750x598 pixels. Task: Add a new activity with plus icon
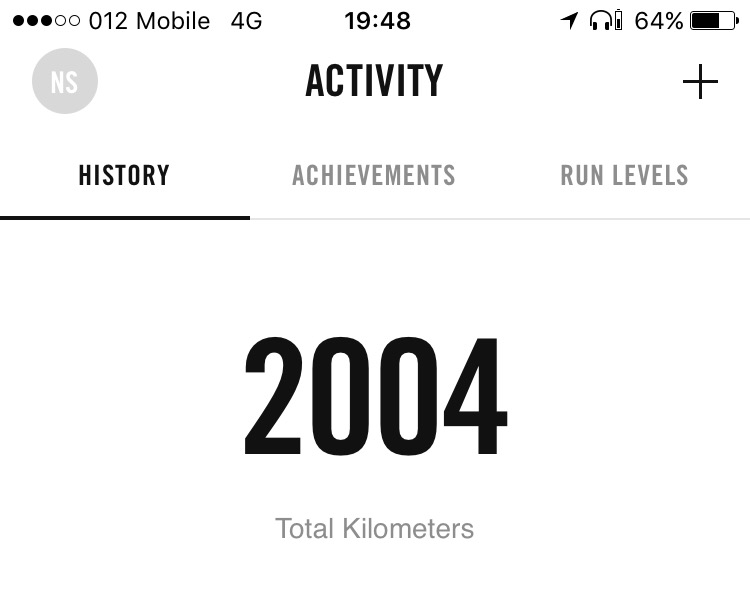click(700, 81)
